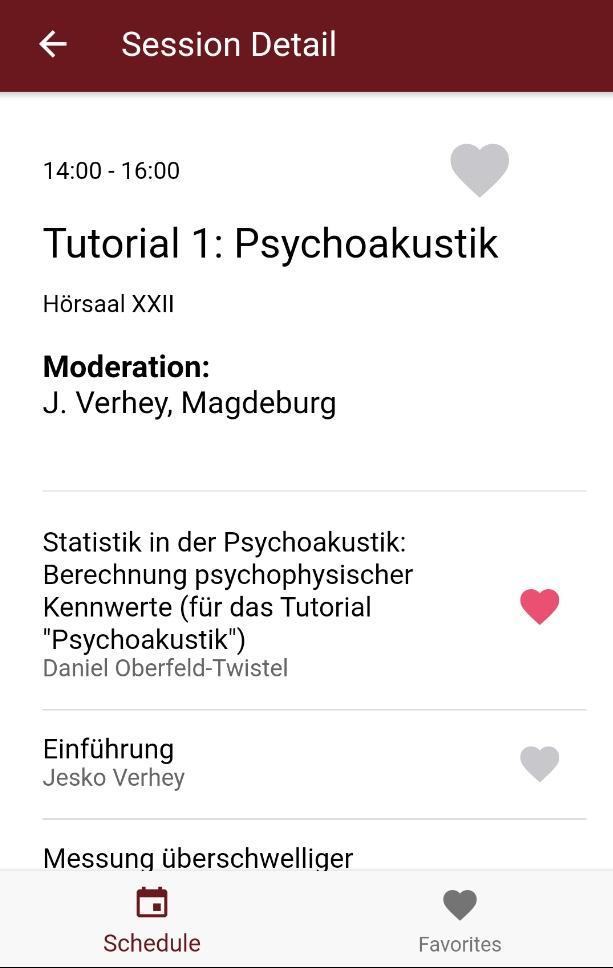Favorite the Einführung talk by Jesko Verhey

click(x=539, y=764)
